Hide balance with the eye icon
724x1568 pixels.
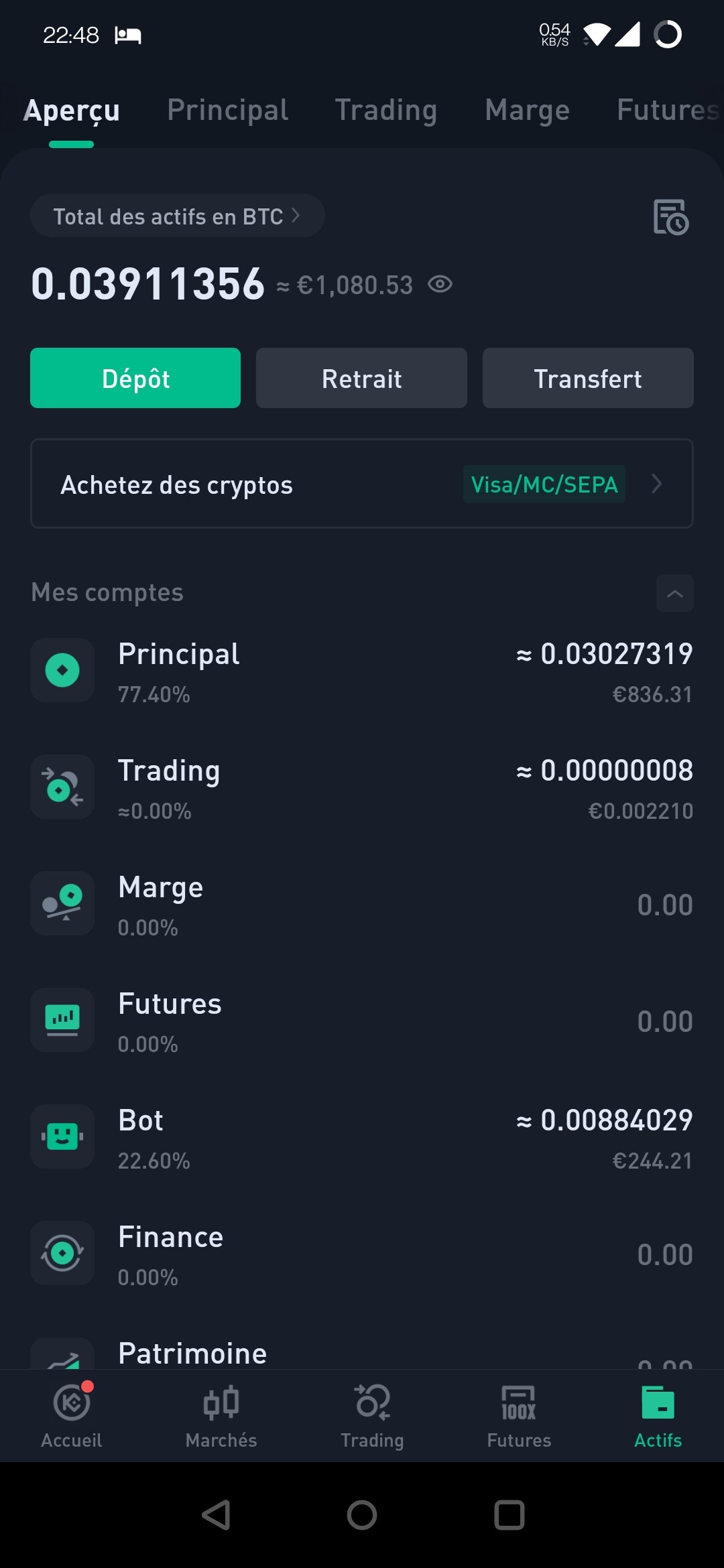click(x=440, y=285)
